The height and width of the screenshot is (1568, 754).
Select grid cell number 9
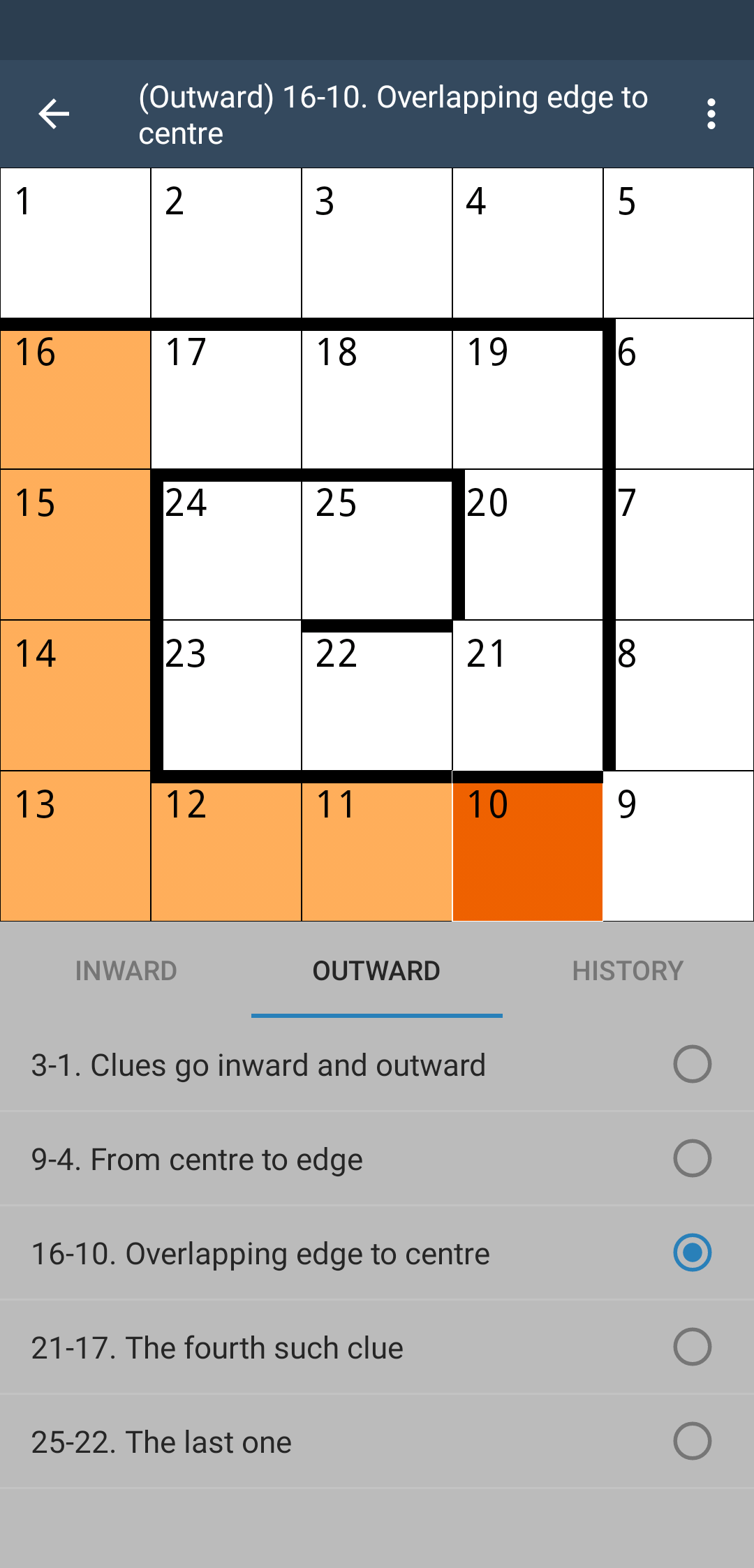pyautogui.click(x=679, y=848)
